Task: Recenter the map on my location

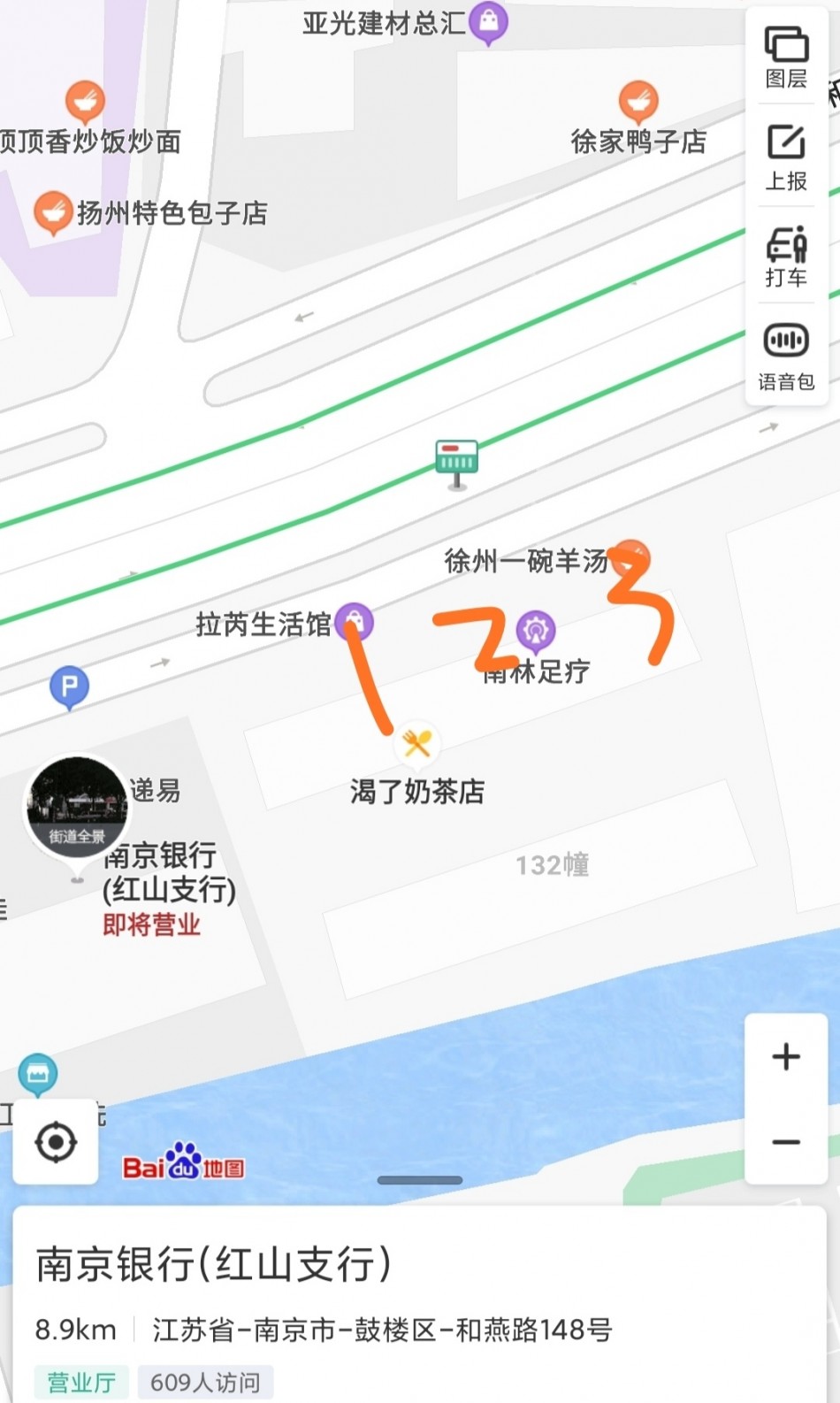Action: (x=56, y=1142)
